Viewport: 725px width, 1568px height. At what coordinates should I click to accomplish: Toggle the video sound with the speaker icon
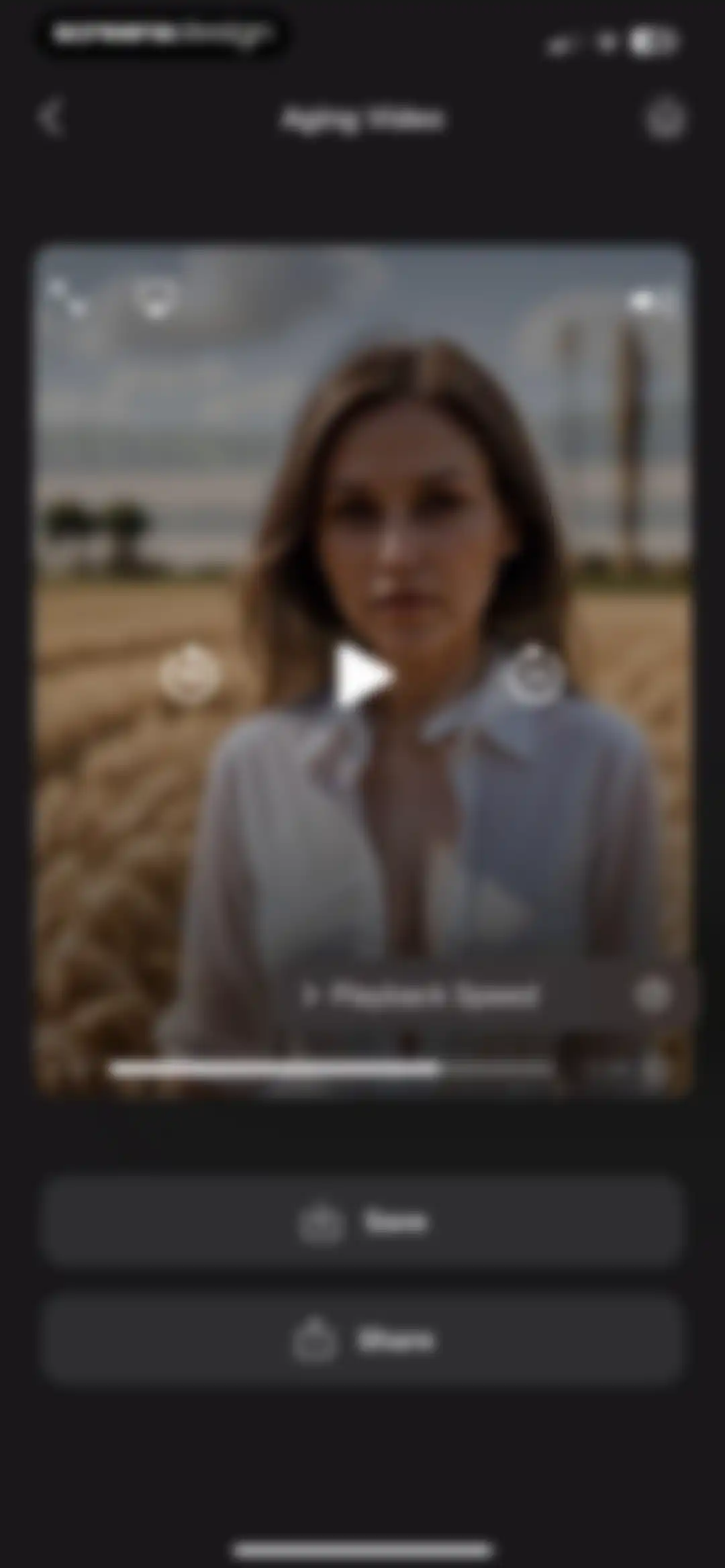(649, 301)
